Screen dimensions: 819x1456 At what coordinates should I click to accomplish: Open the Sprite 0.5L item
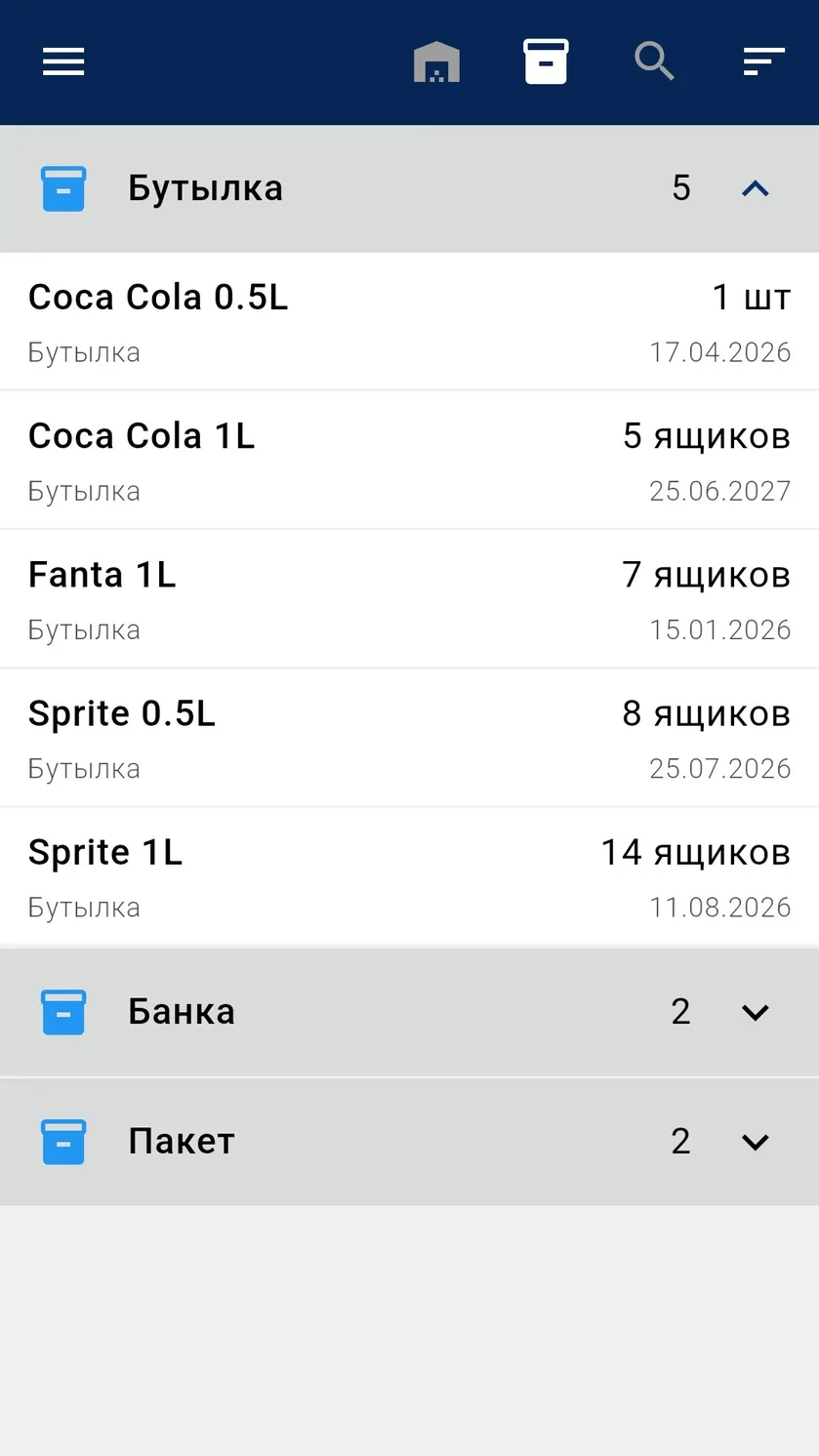point(409,738)
